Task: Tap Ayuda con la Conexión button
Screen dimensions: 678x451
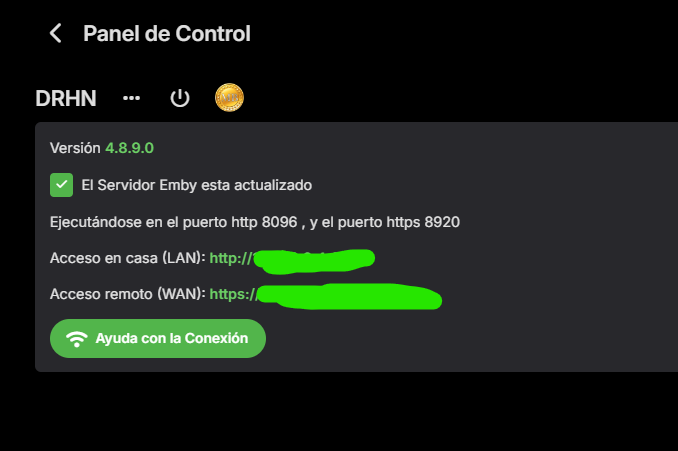Action: point(158,338)
